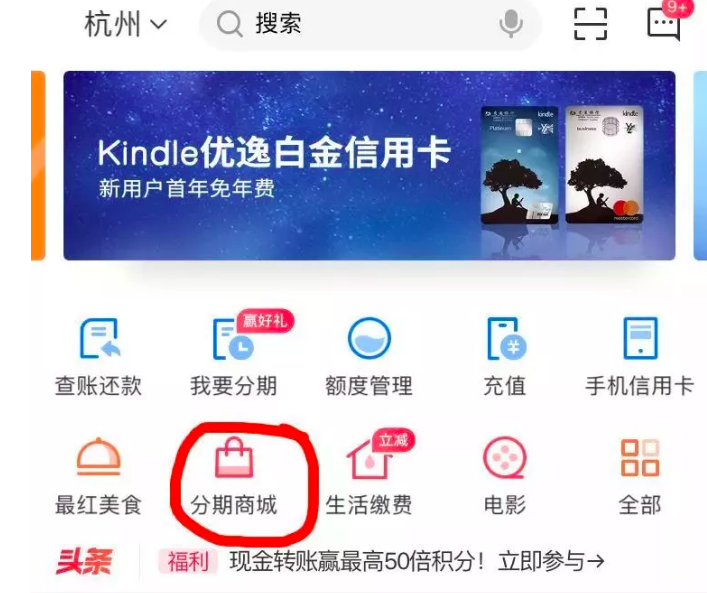
Task: Open the messages icon with 9+ badge
Action: [664, 23]
